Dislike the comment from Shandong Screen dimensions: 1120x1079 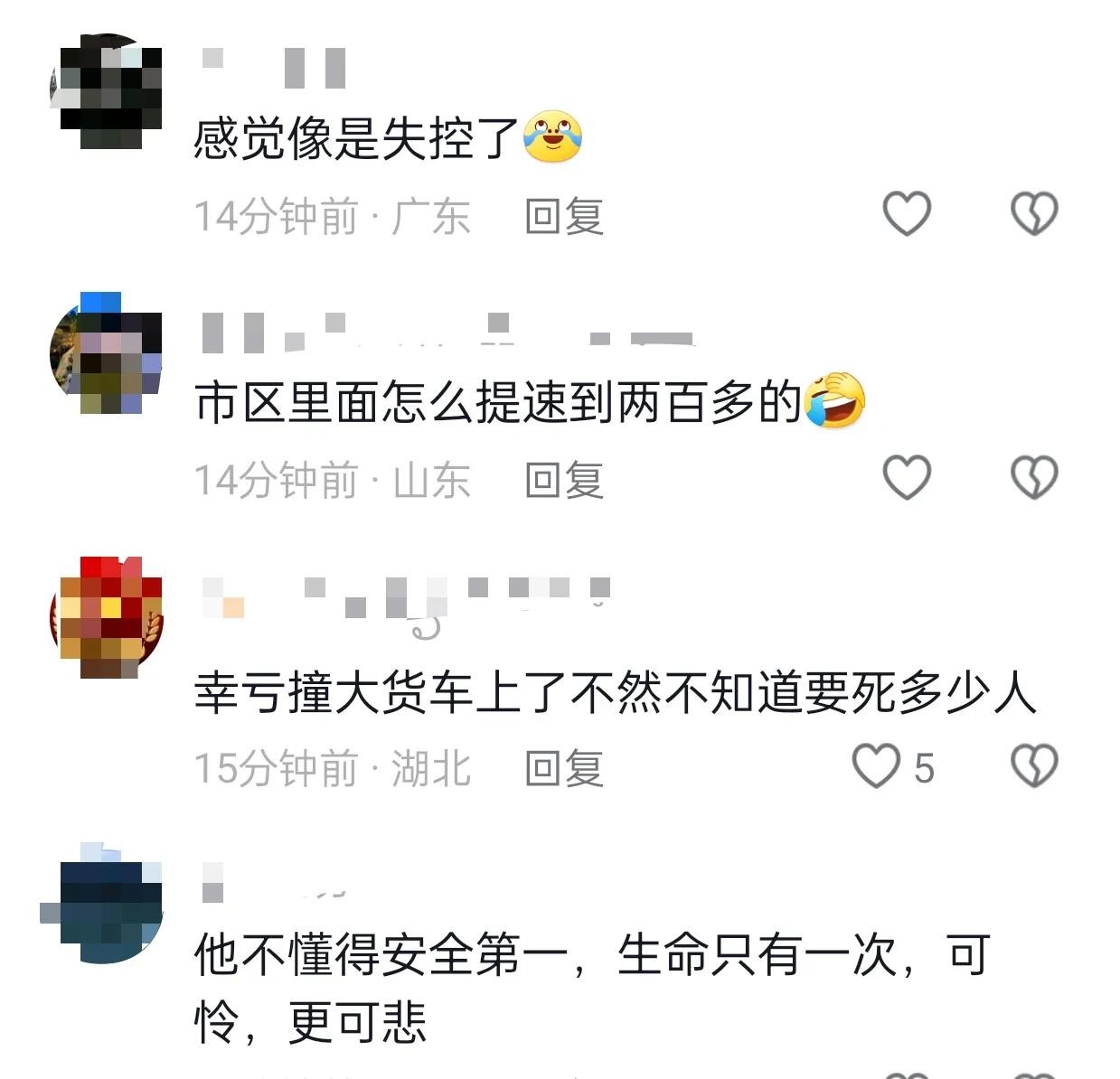coord(1033,477)
